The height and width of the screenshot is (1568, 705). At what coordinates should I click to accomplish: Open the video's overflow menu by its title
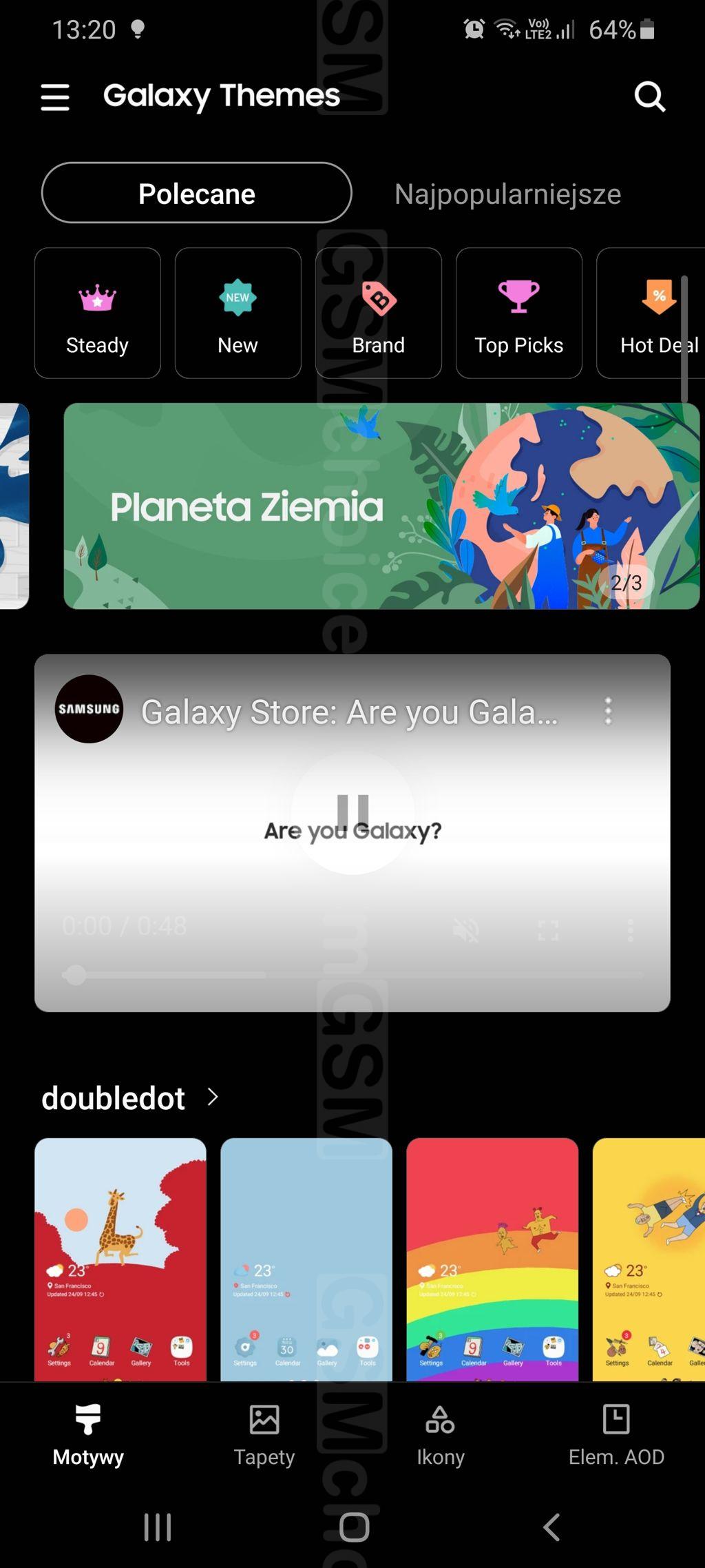(x=608, y=711)
